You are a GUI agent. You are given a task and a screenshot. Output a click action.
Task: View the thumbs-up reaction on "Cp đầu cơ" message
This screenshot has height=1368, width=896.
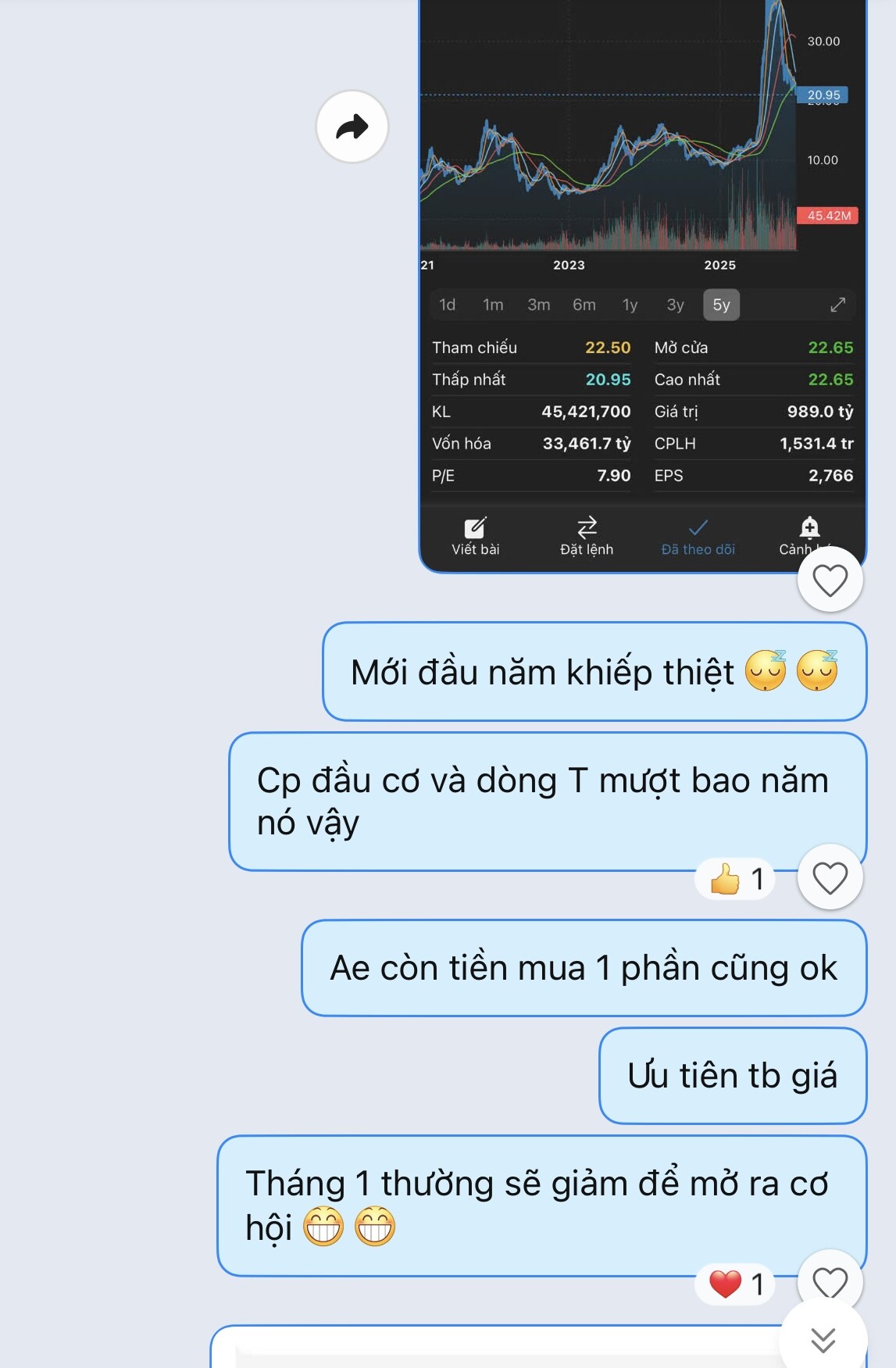click(736, 879)
